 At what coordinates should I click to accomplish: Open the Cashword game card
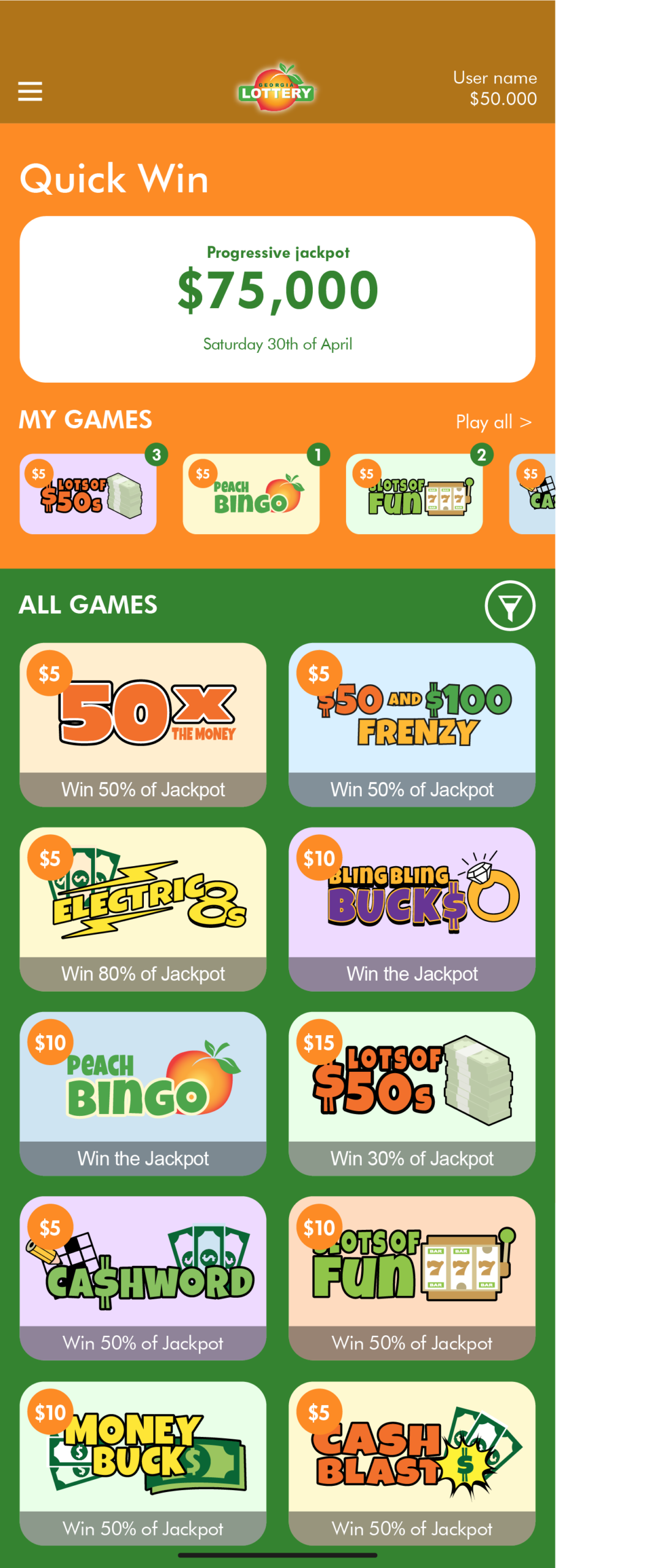pos(143,1278)
